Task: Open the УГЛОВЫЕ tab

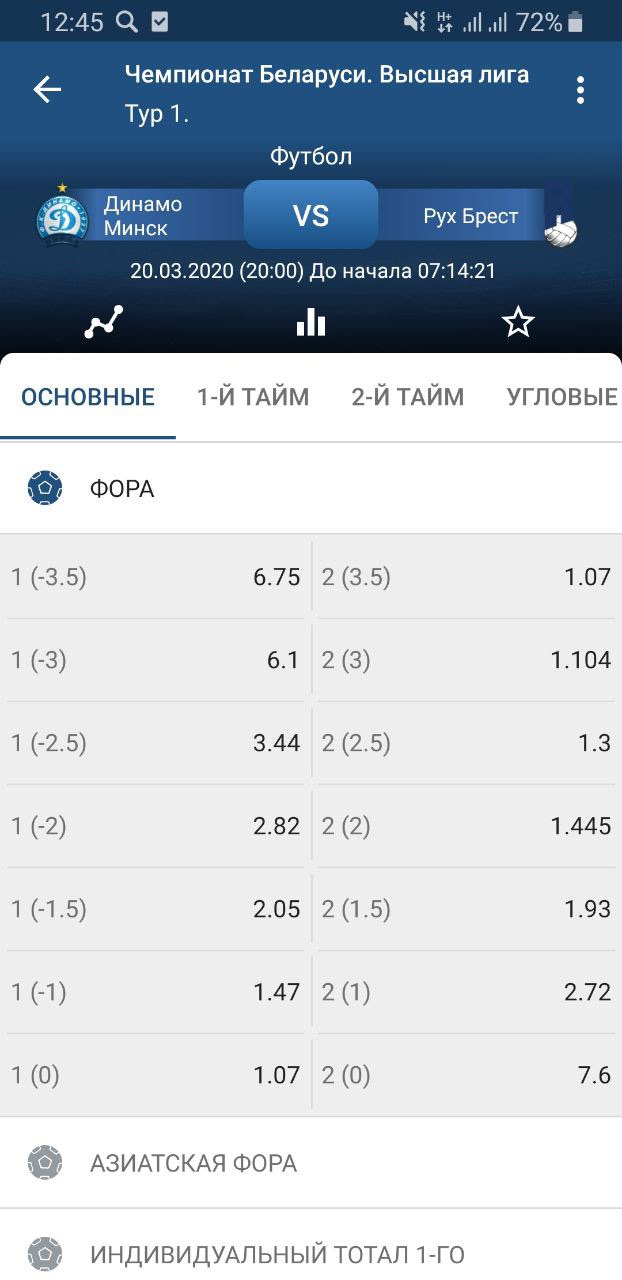Action: point(562,397)
